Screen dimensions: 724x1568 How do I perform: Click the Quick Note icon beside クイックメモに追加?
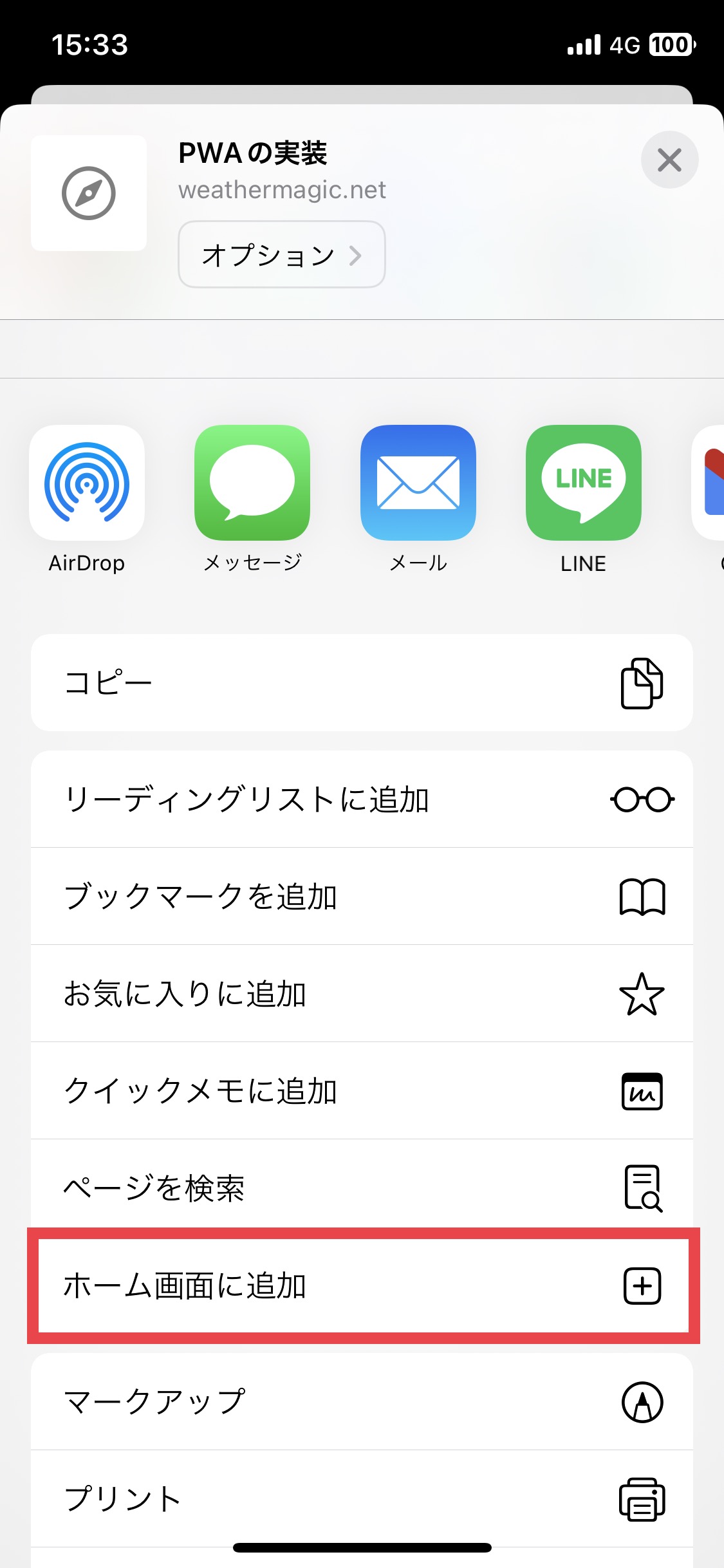(x=642, y=1092)
